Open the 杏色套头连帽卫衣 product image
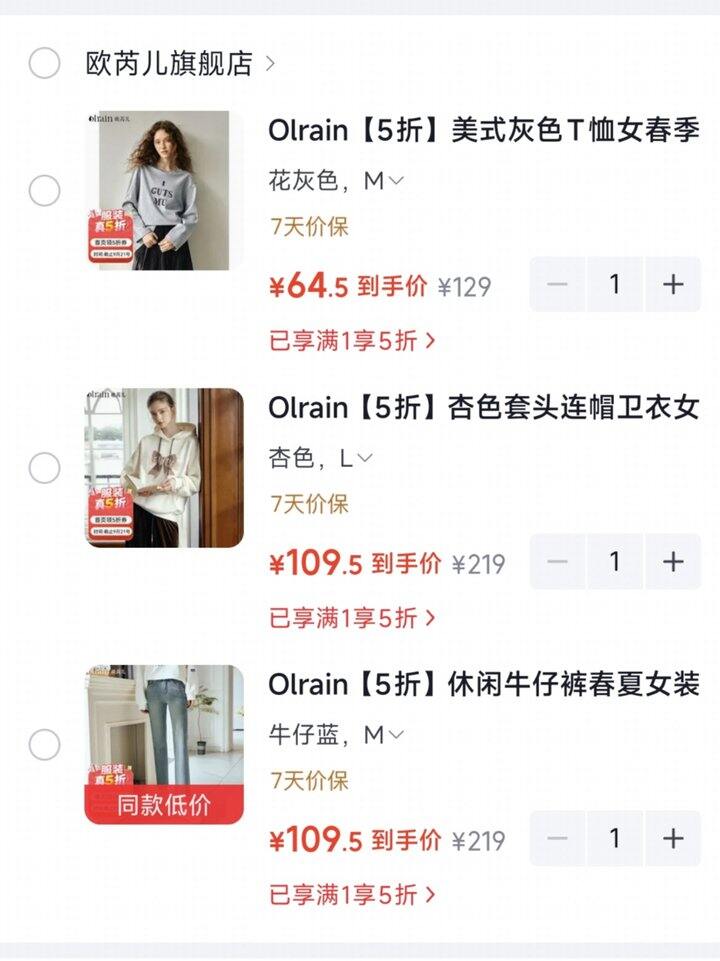Screen dimensions: 720x961 point(164,468)
